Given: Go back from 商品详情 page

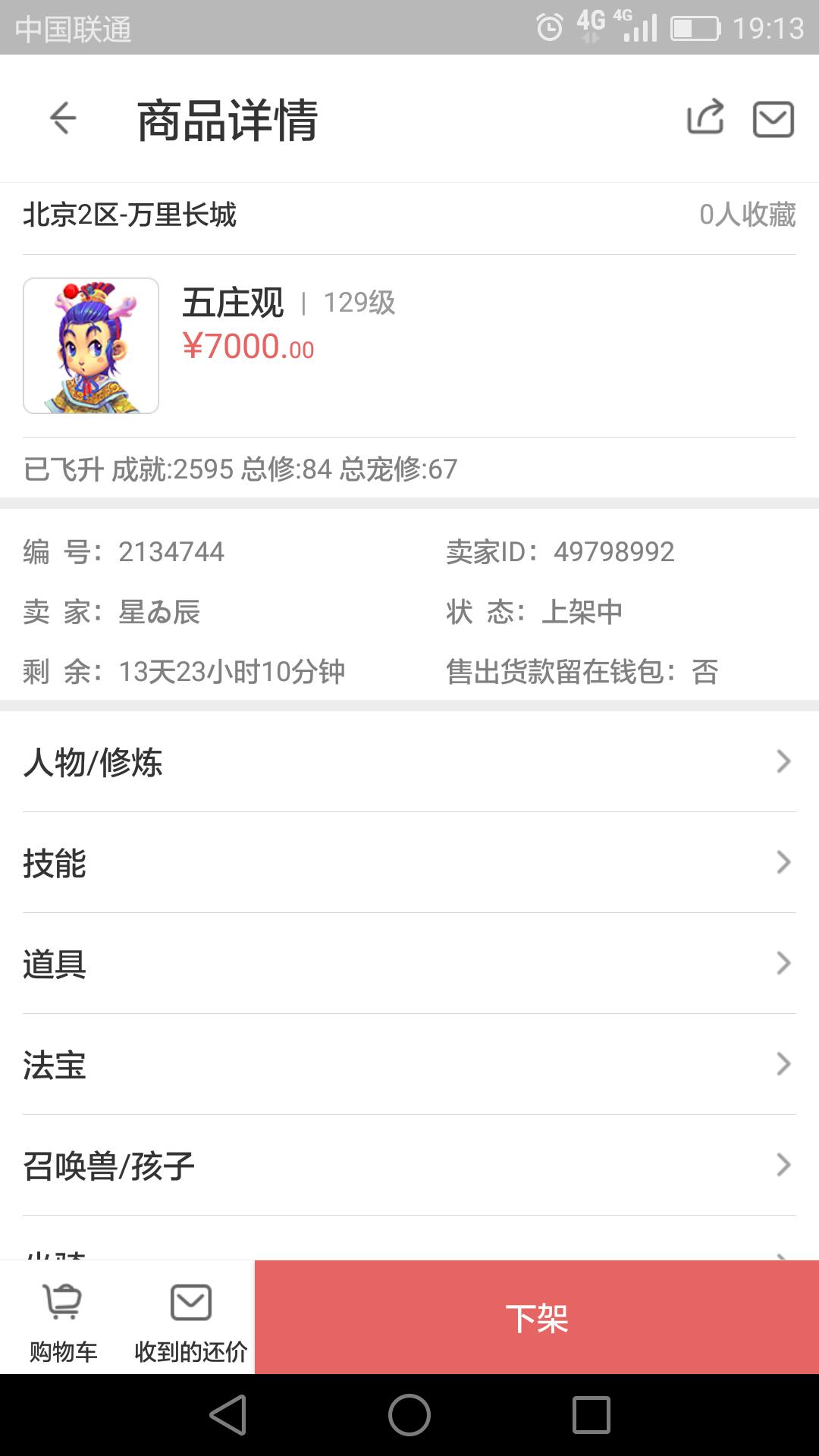Looking at the screenshot, I should 63,118.
